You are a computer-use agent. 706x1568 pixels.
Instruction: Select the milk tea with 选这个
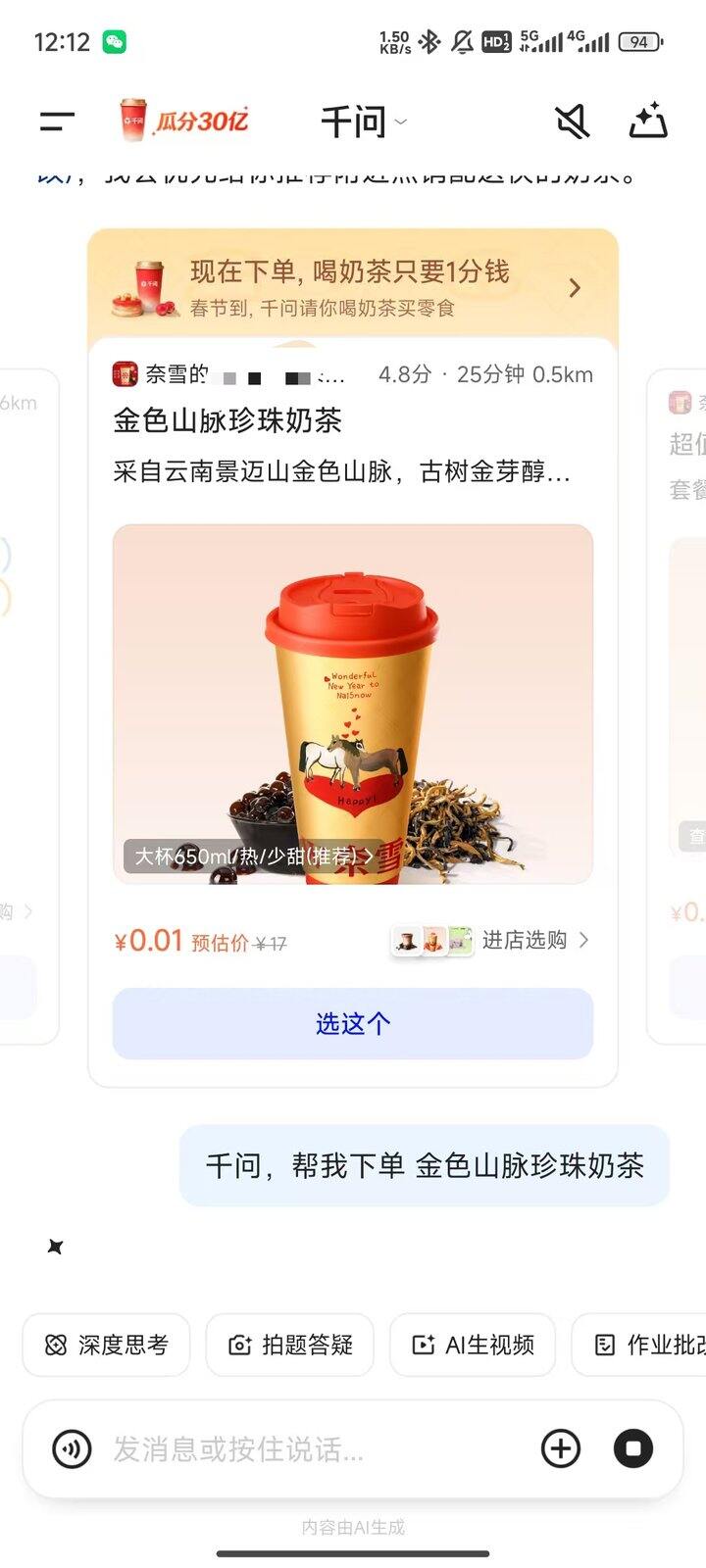point(353,1024)
